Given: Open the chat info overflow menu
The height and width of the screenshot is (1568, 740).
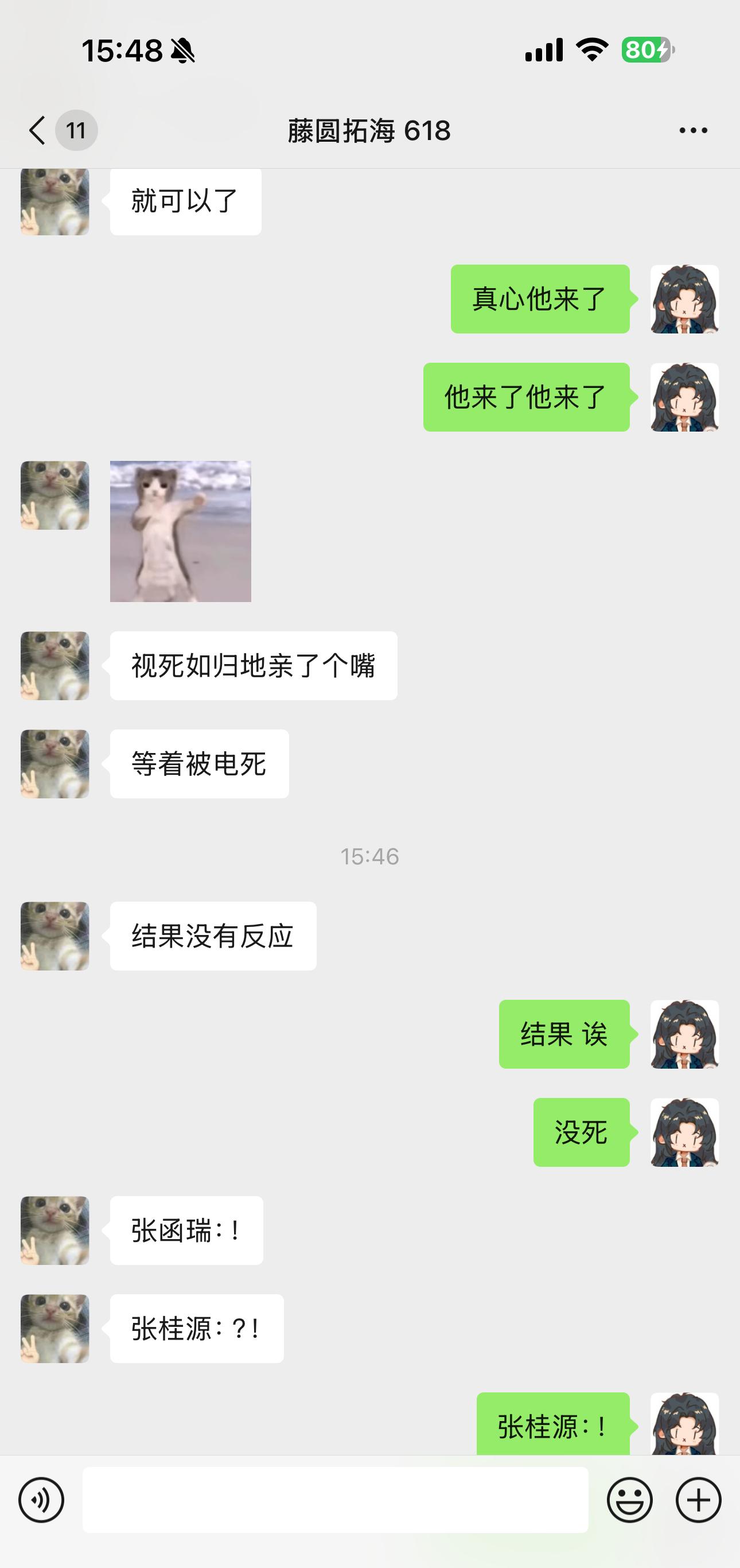Looking at the screenshot, I should pyautogui.click(x=693, y=130).
